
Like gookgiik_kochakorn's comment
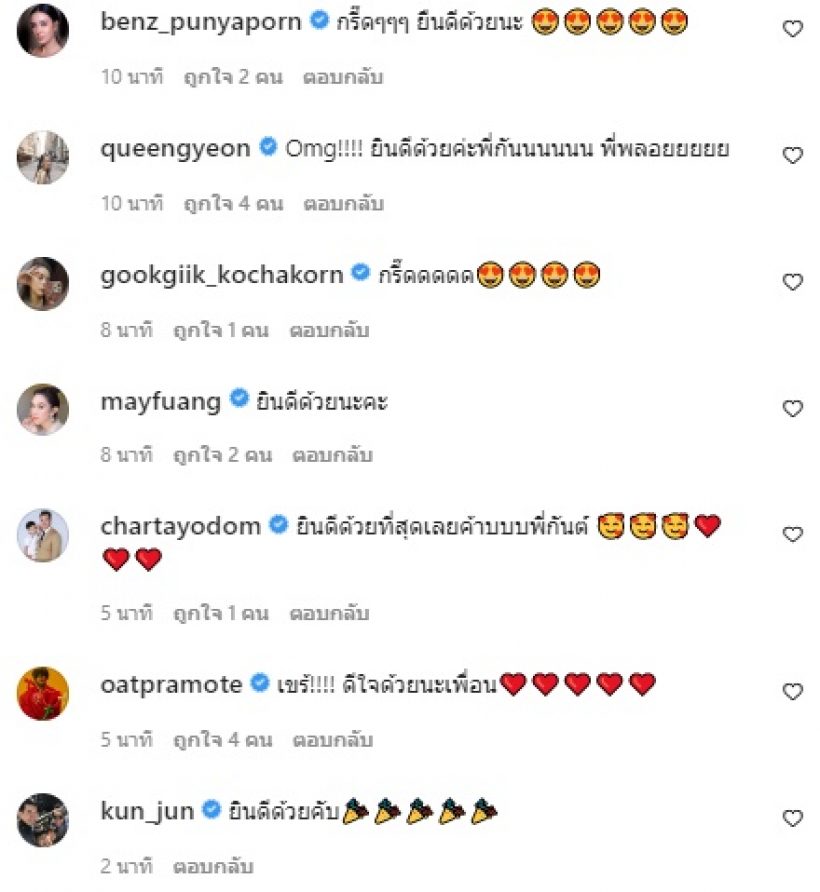[x=792, y=282]
